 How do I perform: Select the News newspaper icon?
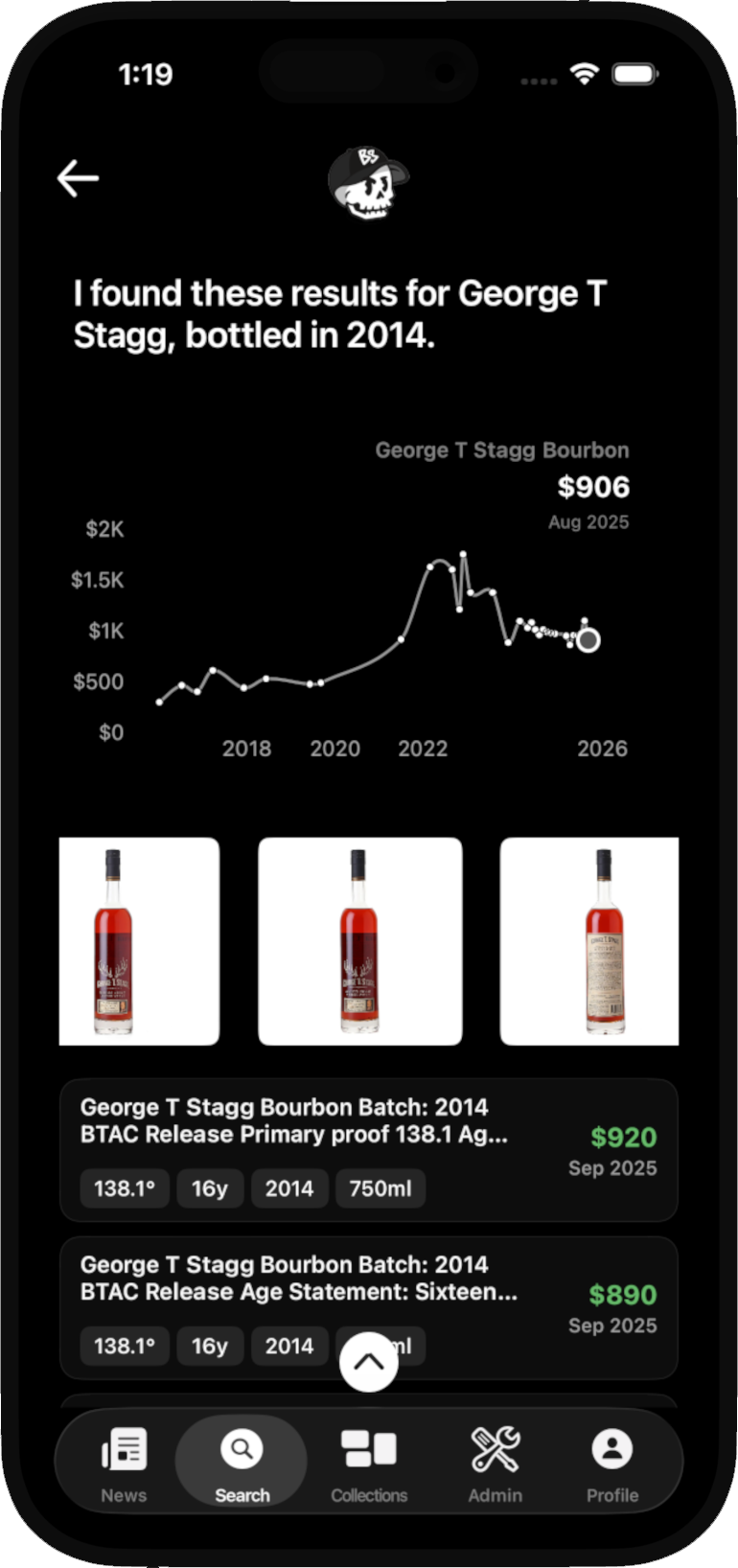(x=124, y=1449)
